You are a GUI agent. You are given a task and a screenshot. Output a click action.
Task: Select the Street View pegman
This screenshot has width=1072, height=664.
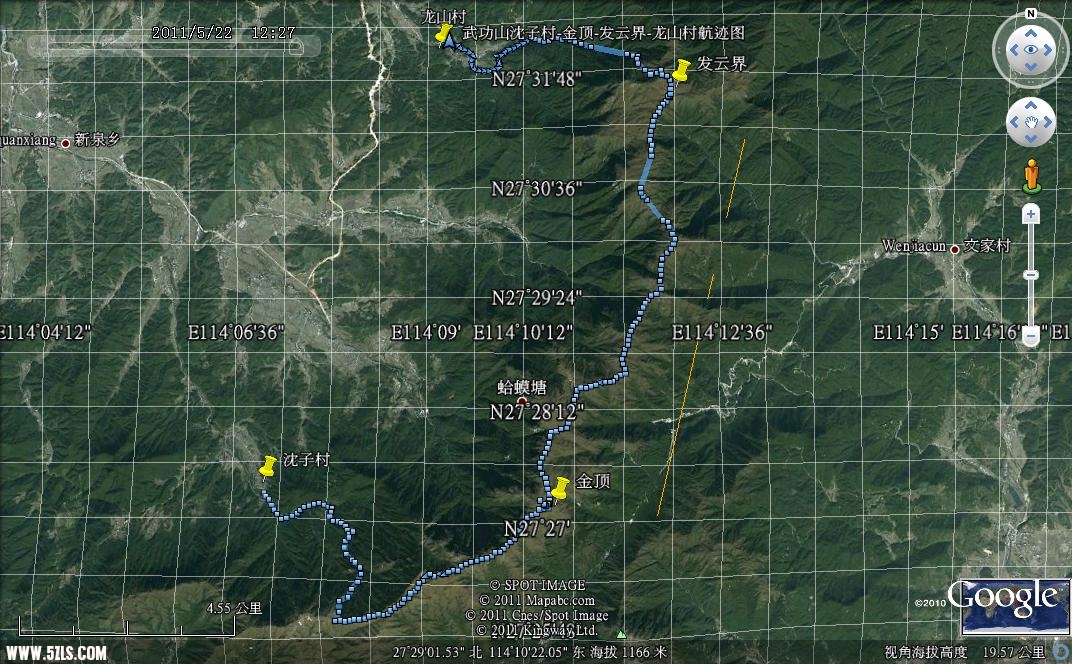point(1031,177)
